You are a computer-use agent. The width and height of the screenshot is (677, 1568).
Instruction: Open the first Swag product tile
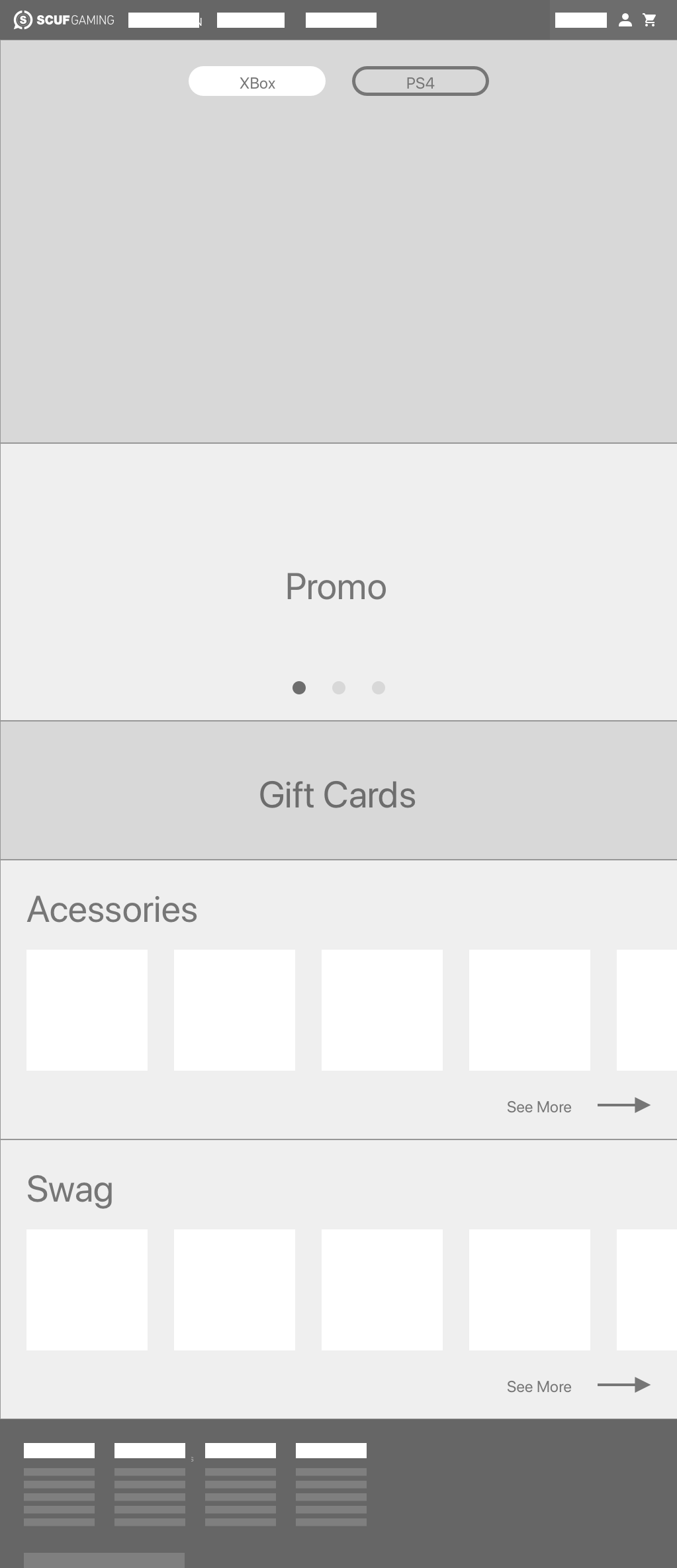click(87, 1290)
